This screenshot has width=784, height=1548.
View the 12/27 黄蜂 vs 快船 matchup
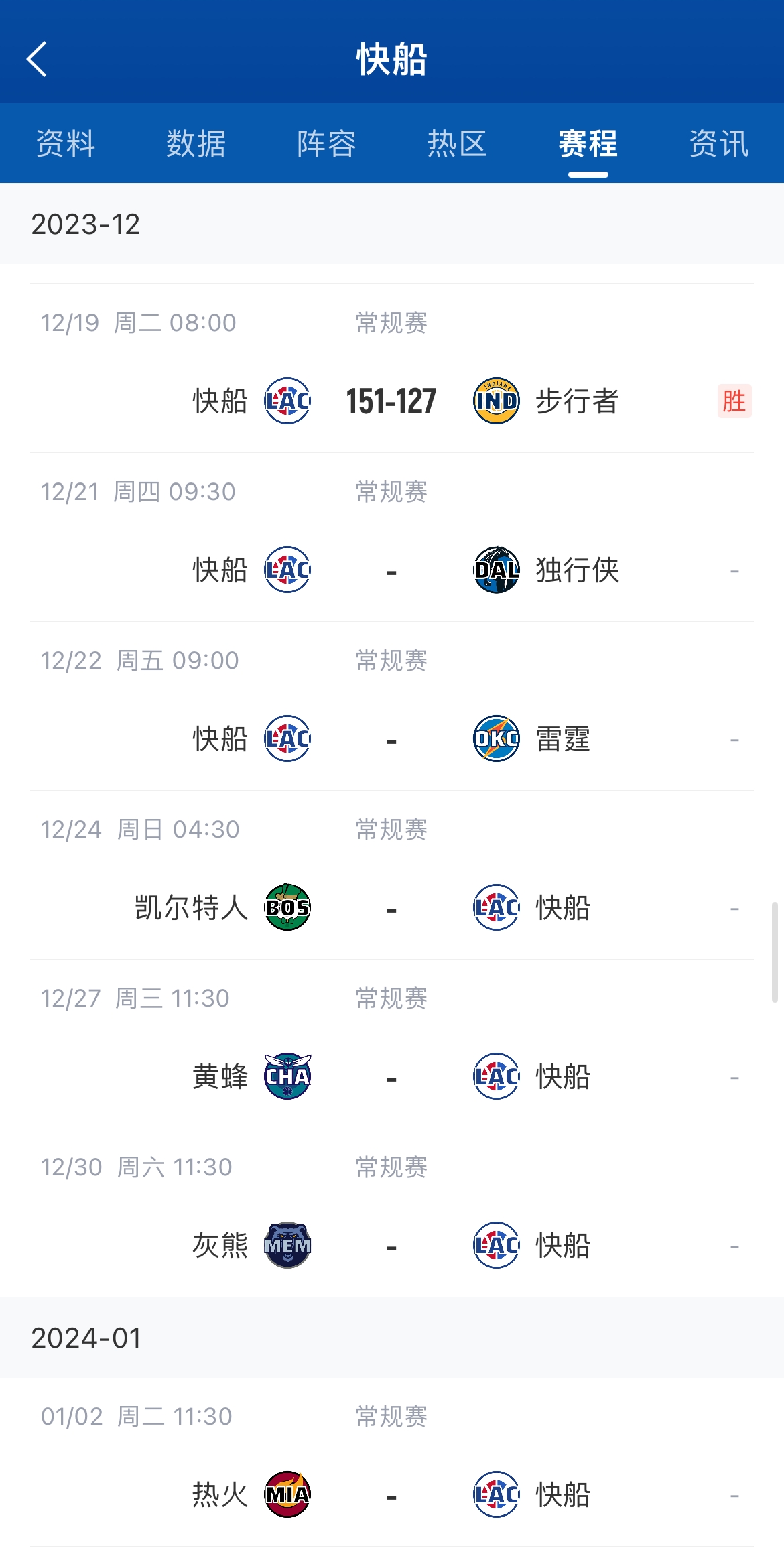click(392, 1044)
